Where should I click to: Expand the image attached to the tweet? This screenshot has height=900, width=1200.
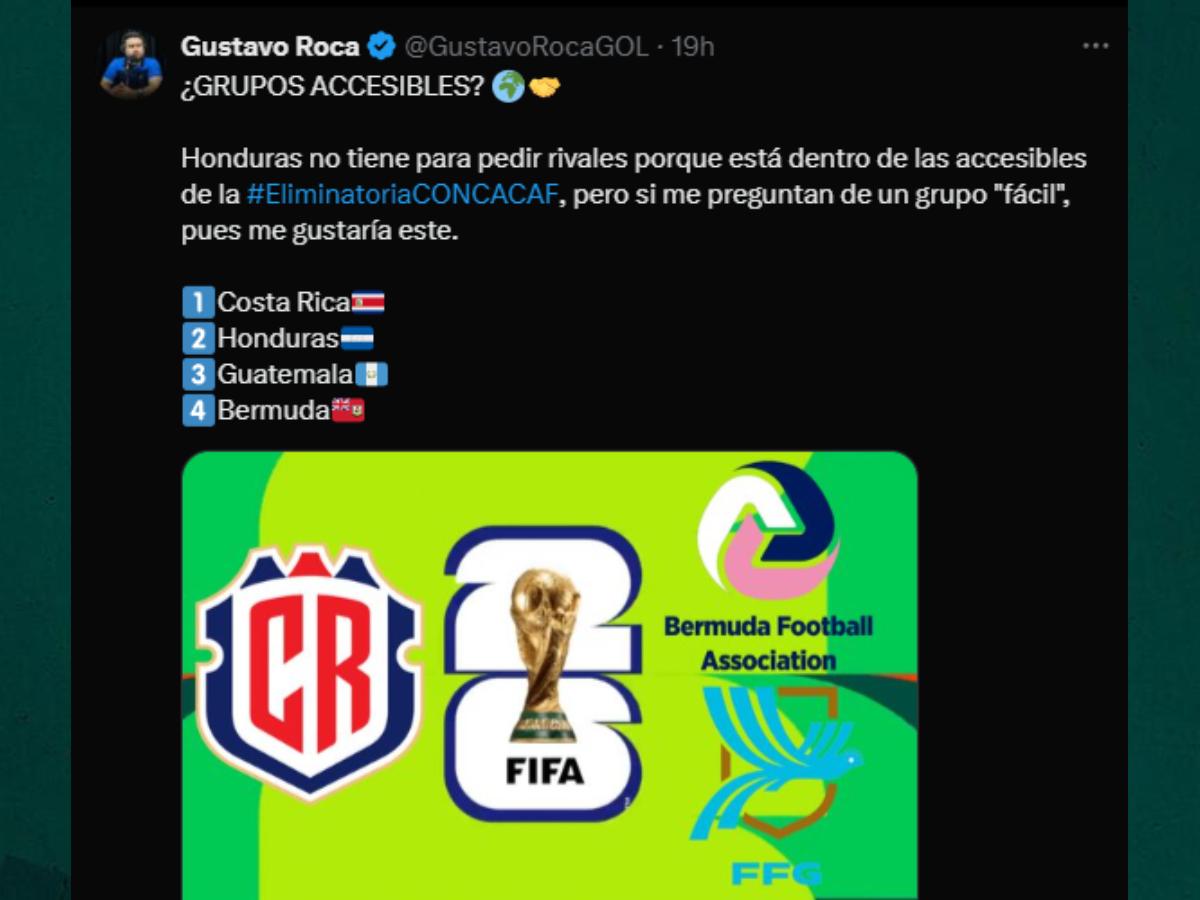point(549,675)
